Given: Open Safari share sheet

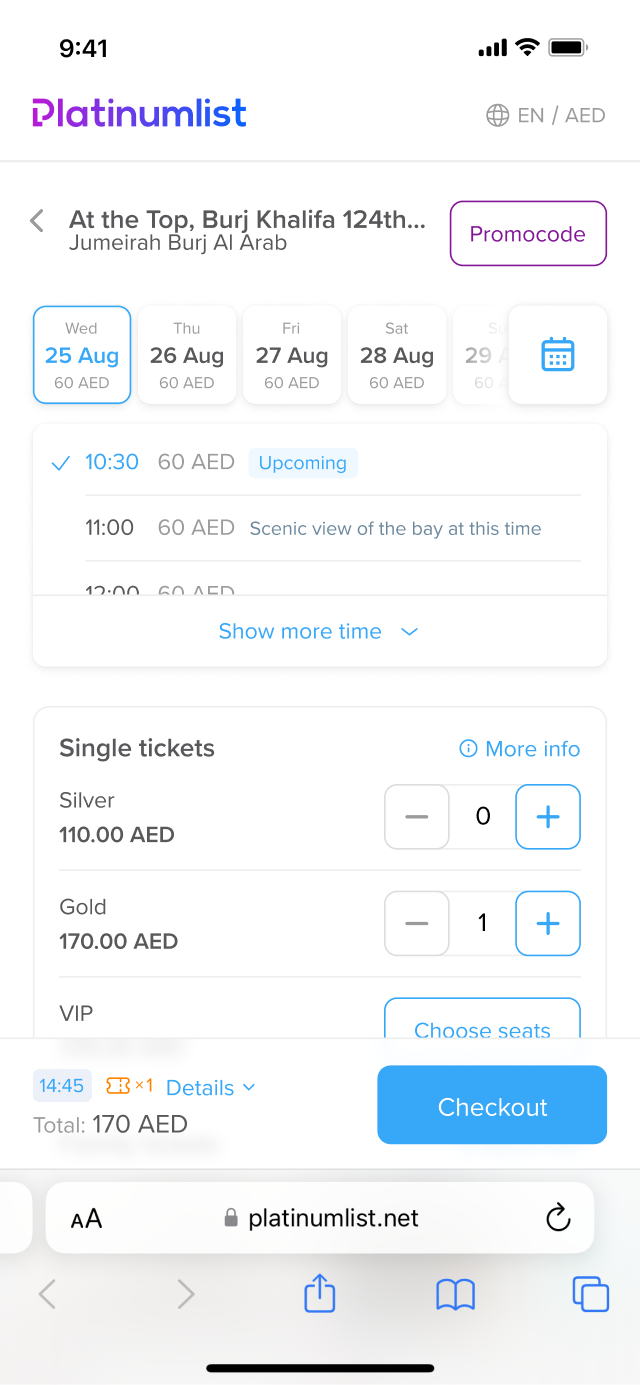Looking at the screenshot, I should [319, 1293].
